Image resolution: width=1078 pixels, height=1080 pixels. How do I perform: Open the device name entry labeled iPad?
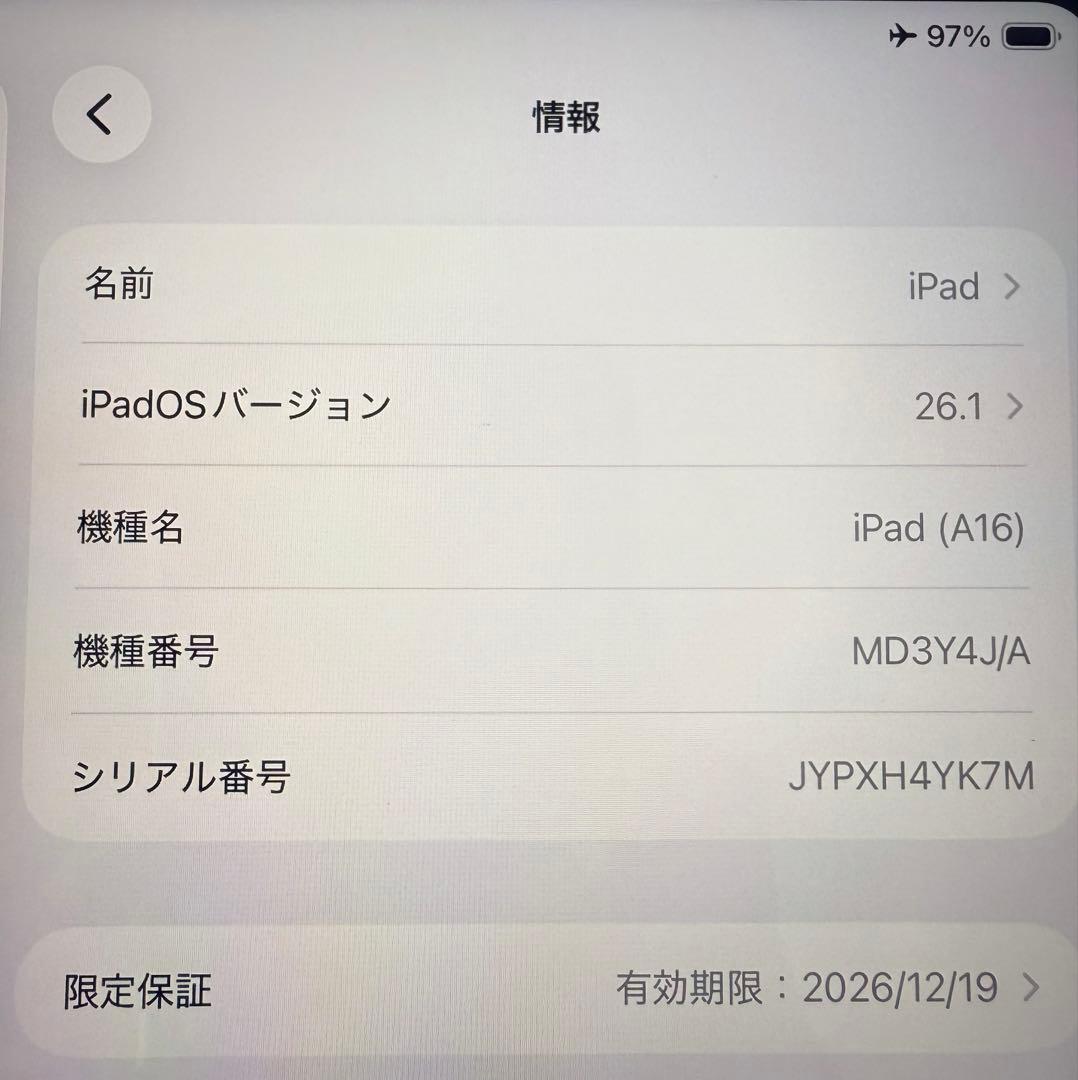point(945,287)
